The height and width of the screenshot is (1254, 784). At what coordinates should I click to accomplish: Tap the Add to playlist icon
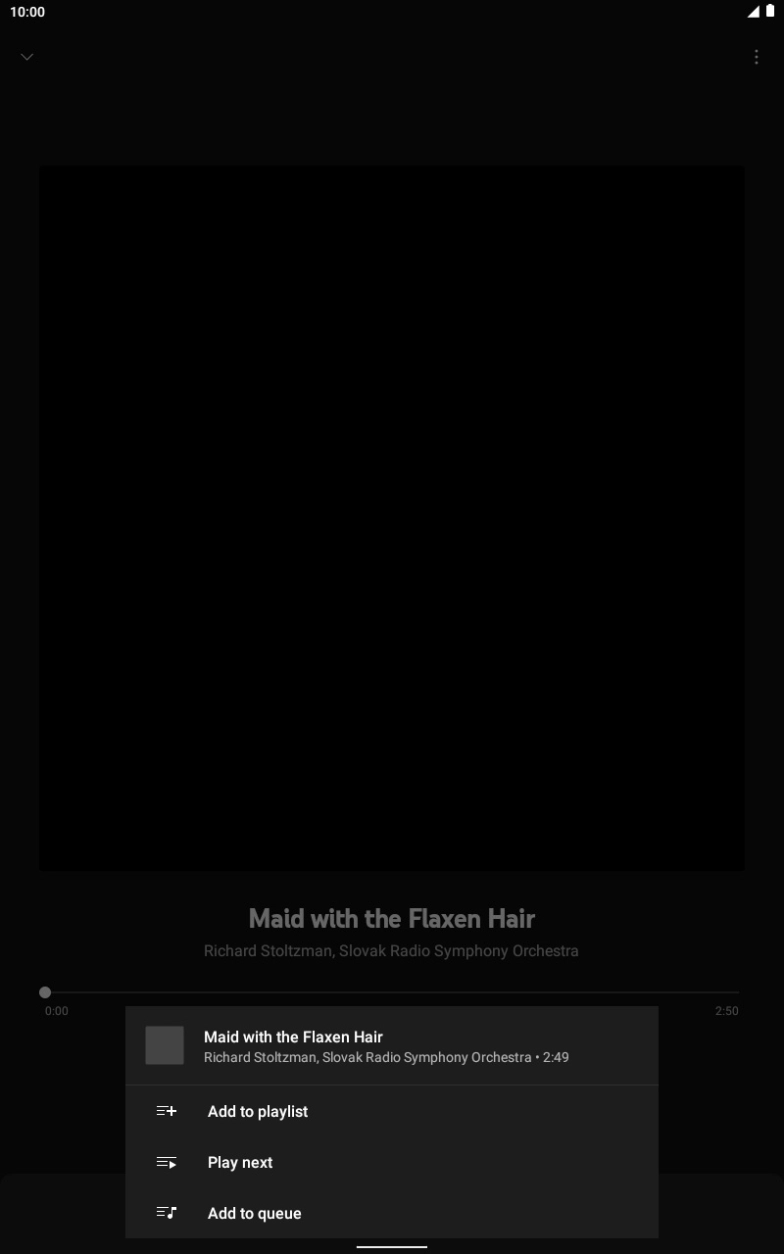[166, 1111]
